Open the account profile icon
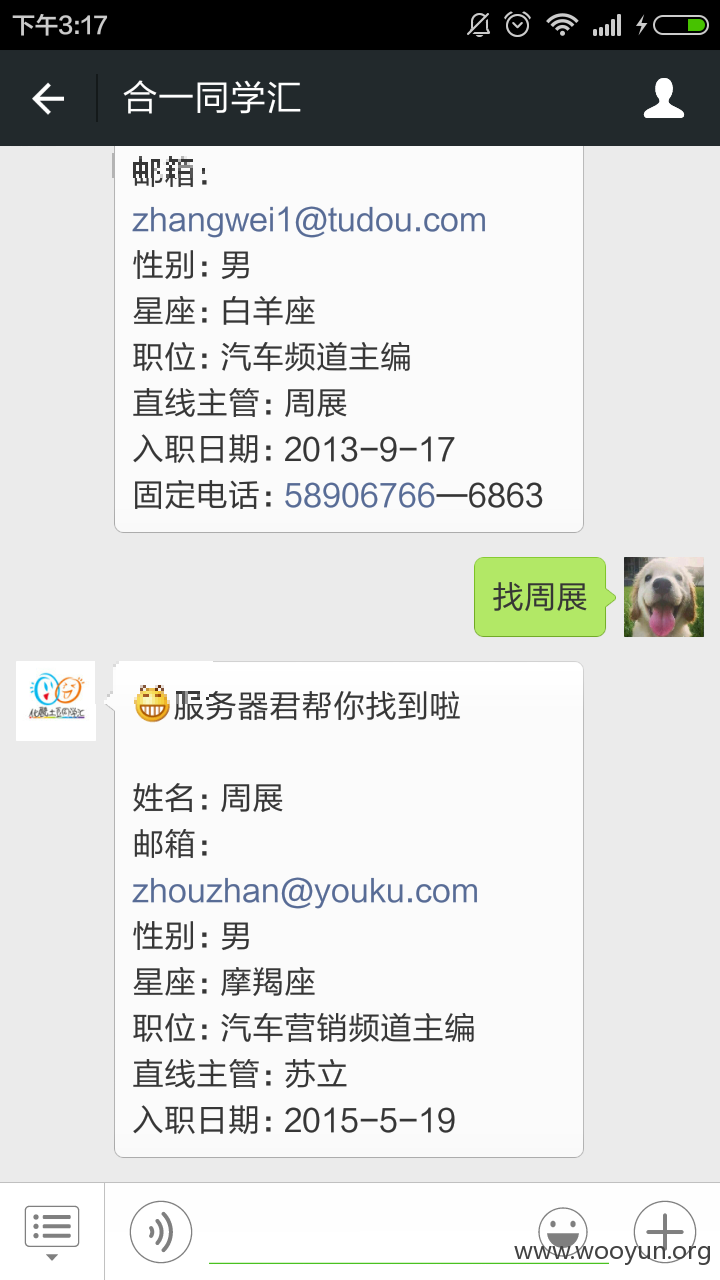The width and height of the screenshot is (720, 1280). click(664, 98)
